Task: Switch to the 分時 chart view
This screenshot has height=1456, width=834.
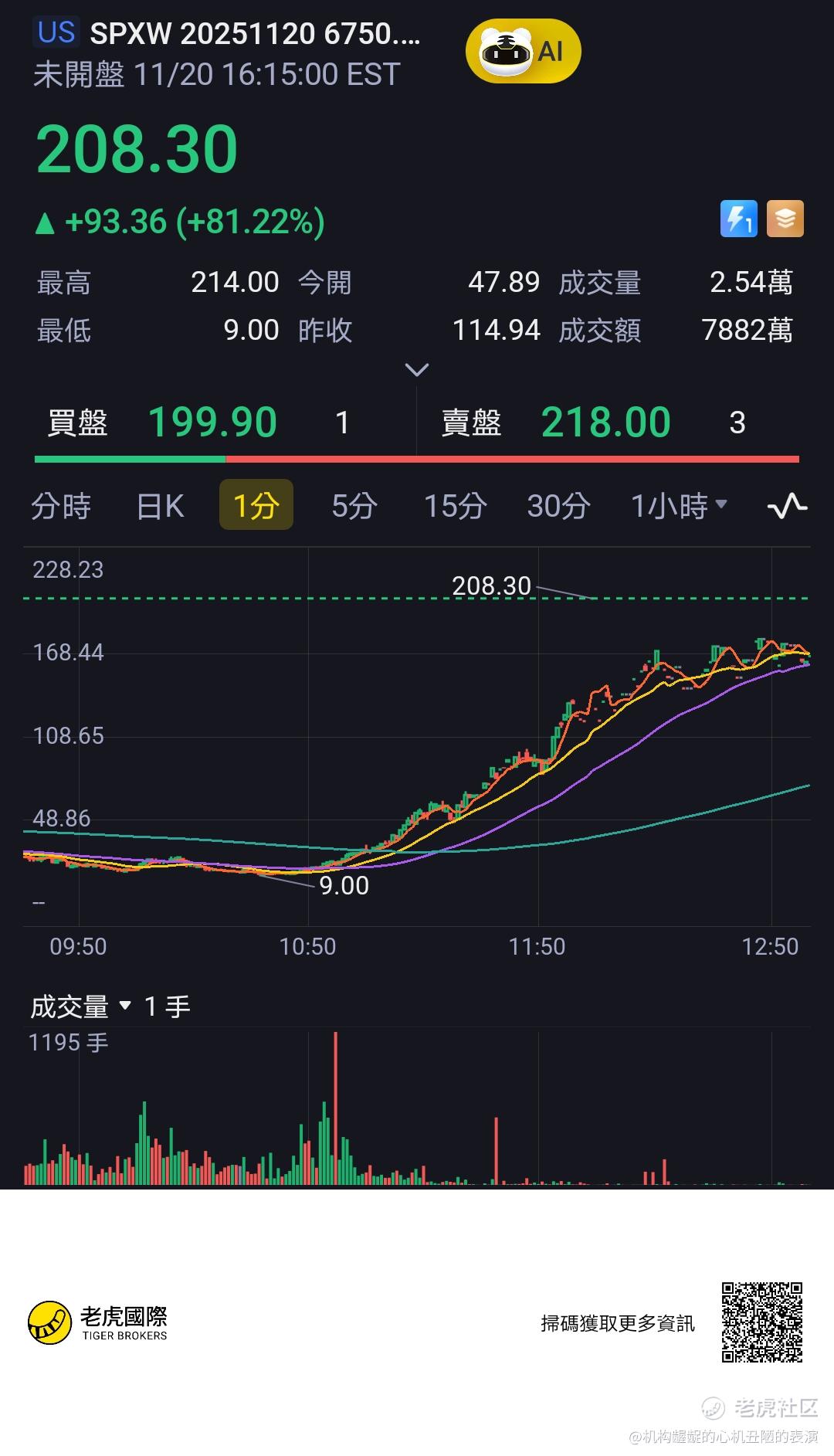Action: point(61,506)
